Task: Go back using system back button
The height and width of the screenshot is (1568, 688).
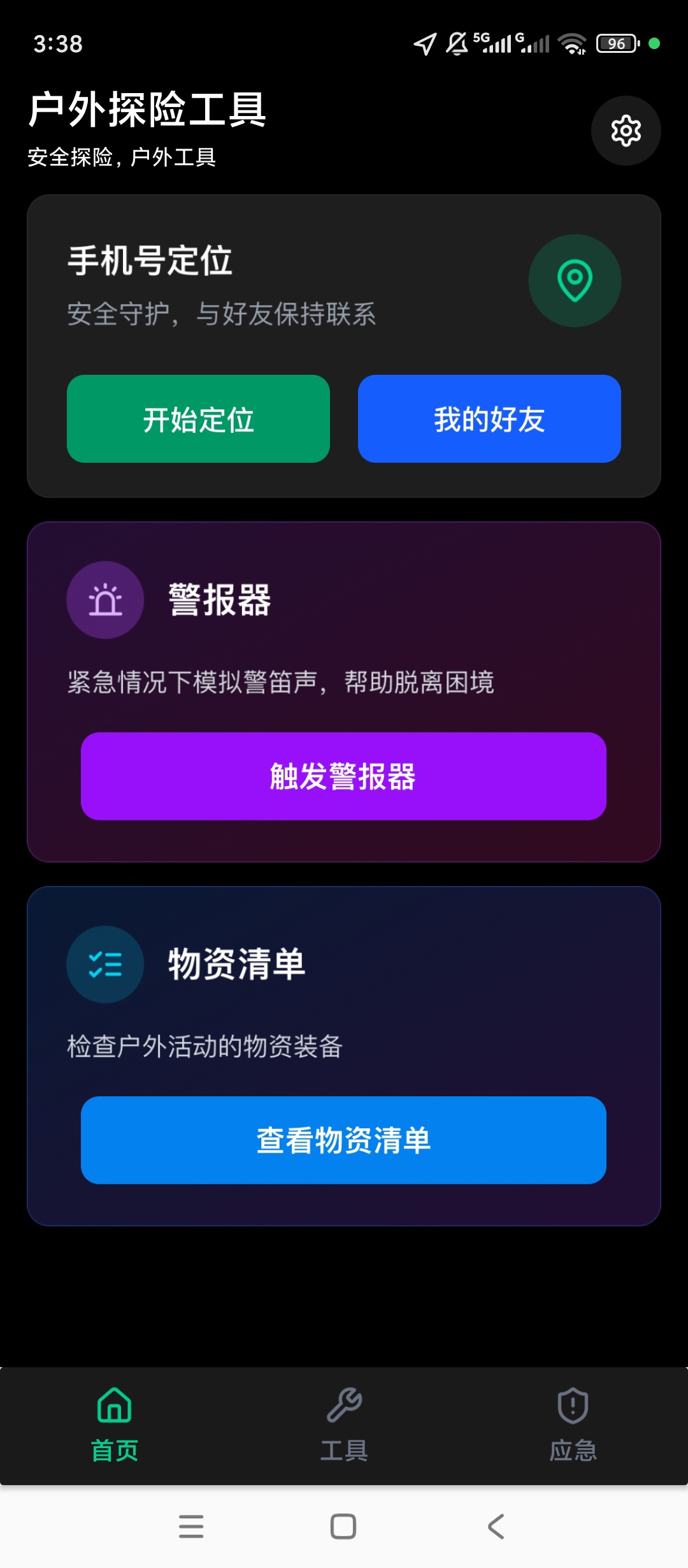Action: tap(496, 1527)
